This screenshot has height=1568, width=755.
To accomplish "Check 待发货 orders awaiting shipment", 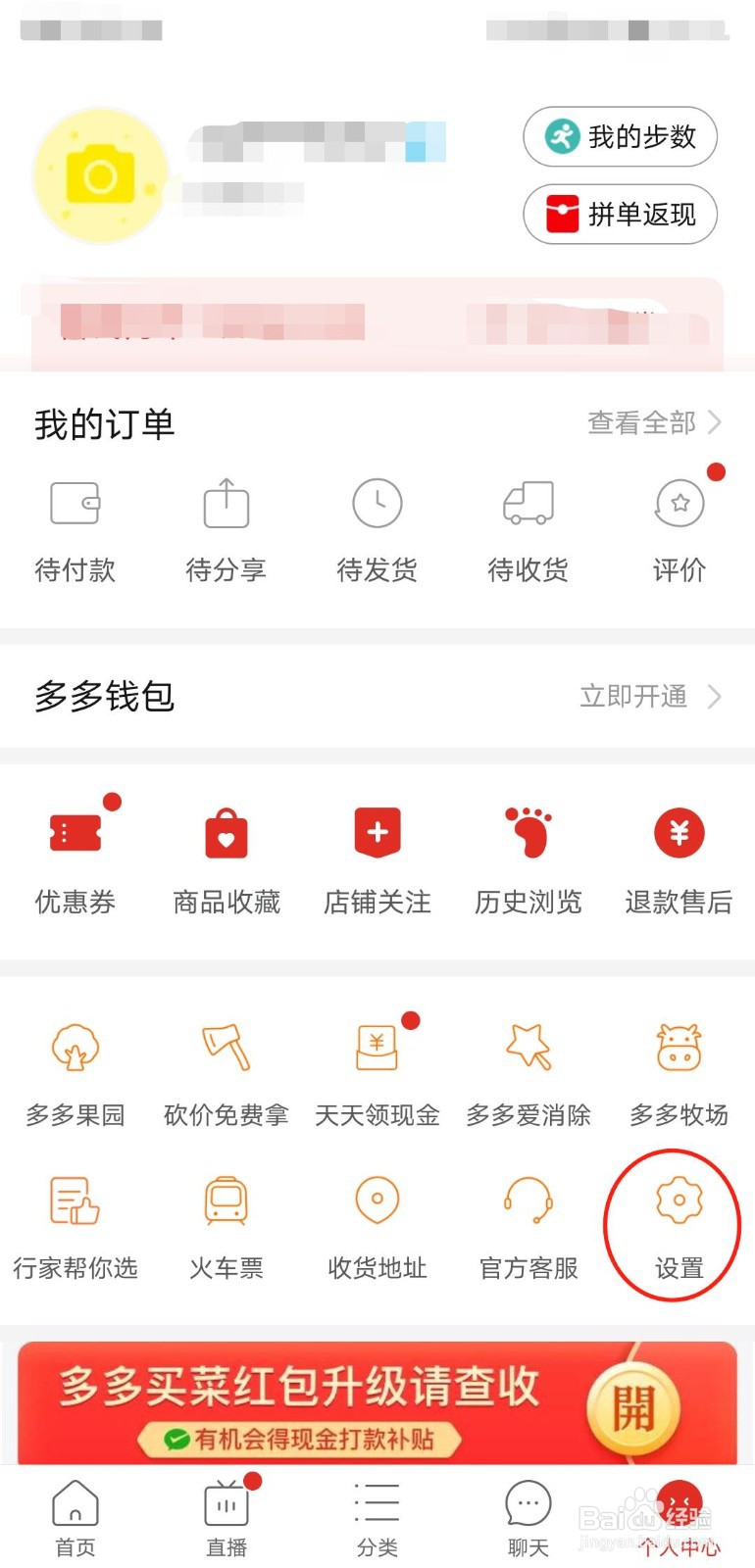I will click(377, 527).
